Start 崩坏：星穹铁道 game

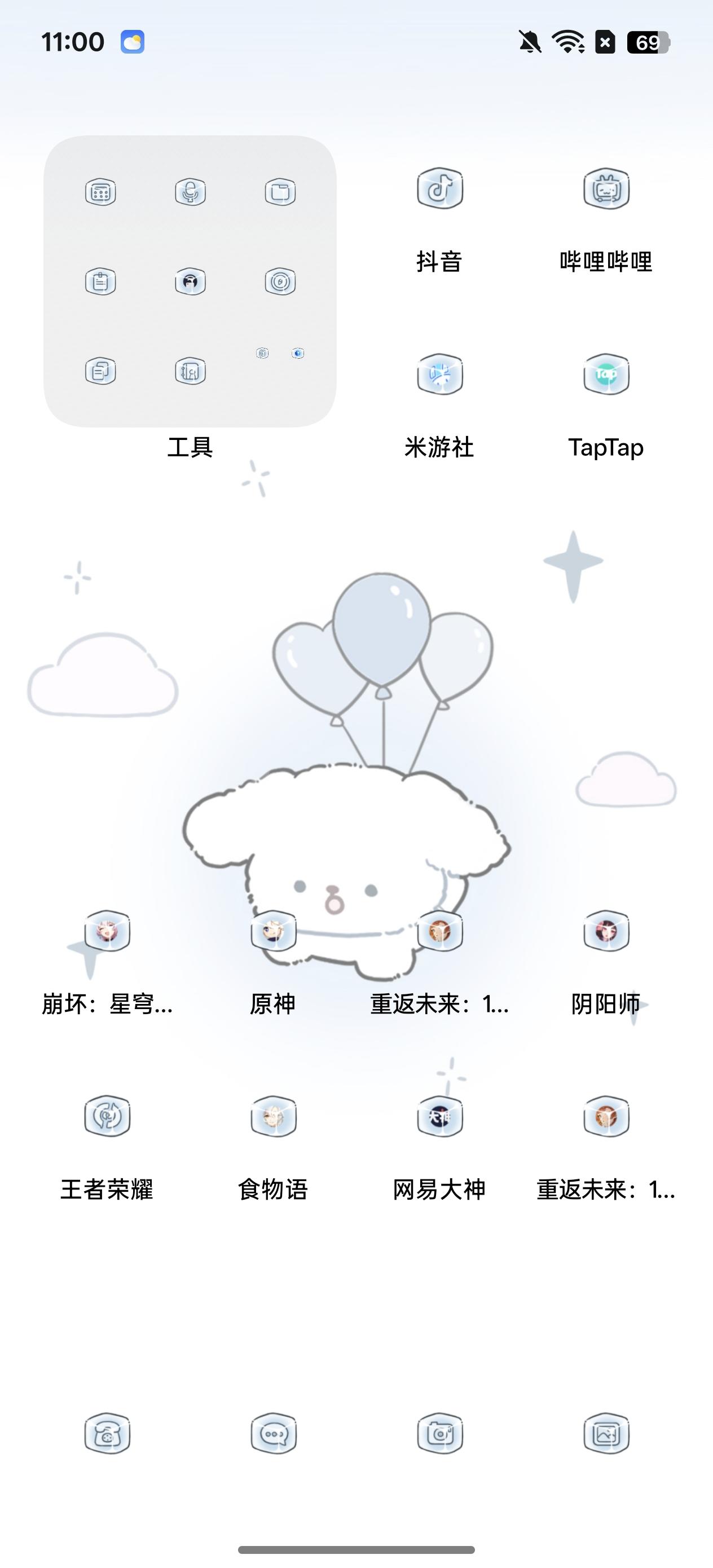click(x=107, y=931)
